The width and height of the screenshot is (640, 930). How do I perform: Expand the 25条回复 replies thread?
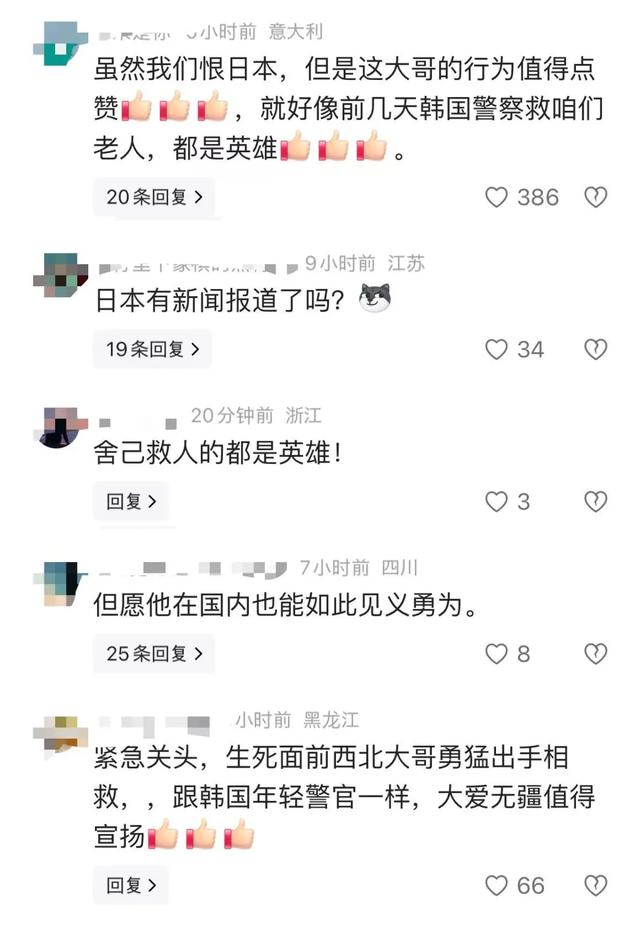(x=153, y=654)
